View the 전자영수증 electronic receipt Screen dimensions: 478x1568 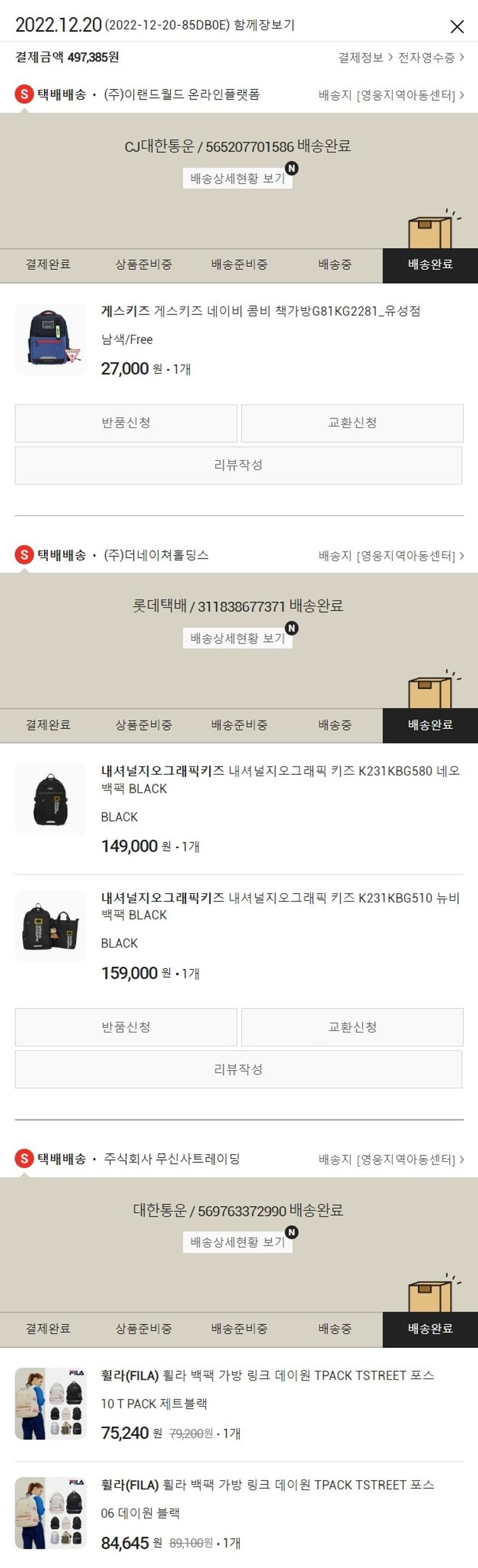pos(430,58)
